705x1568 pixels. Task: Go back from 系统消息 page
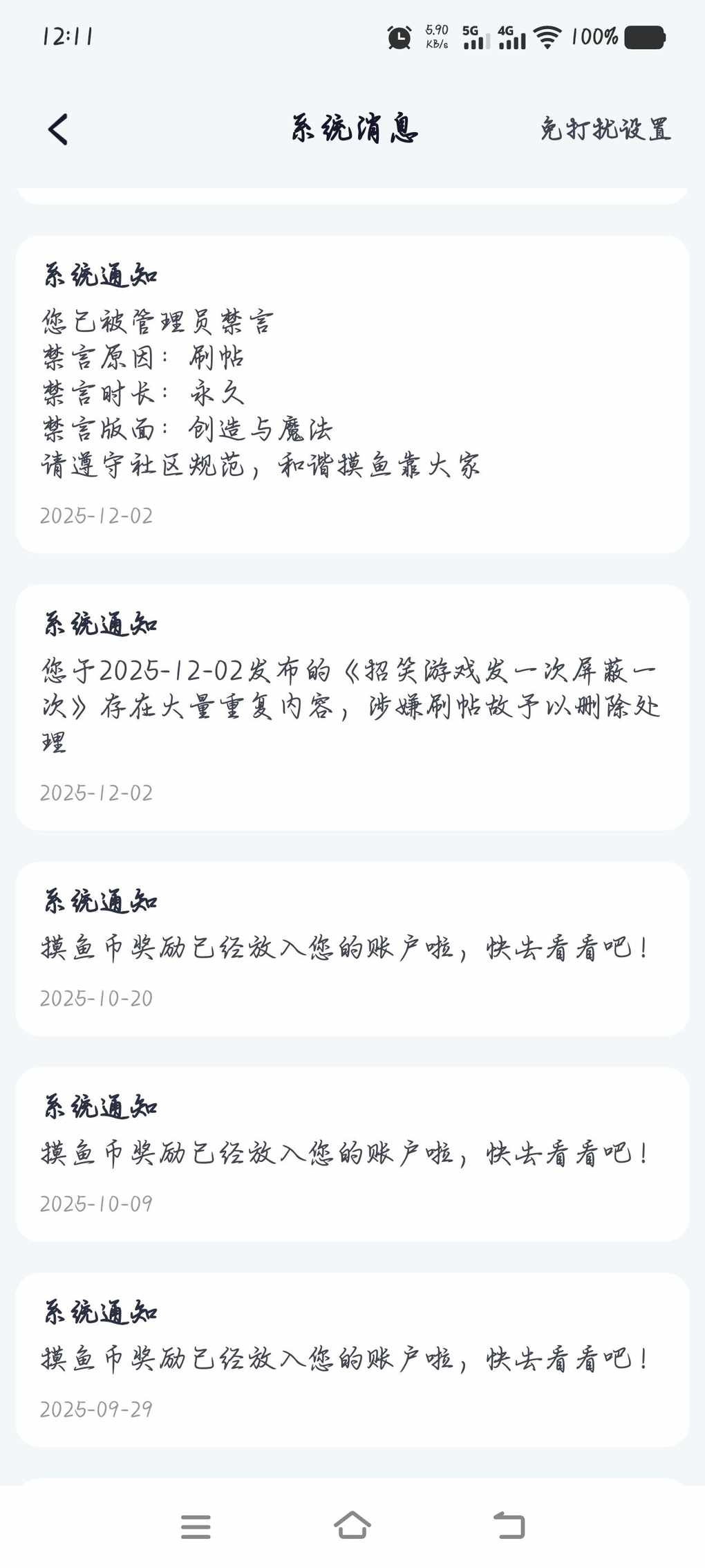pos(58,129)
